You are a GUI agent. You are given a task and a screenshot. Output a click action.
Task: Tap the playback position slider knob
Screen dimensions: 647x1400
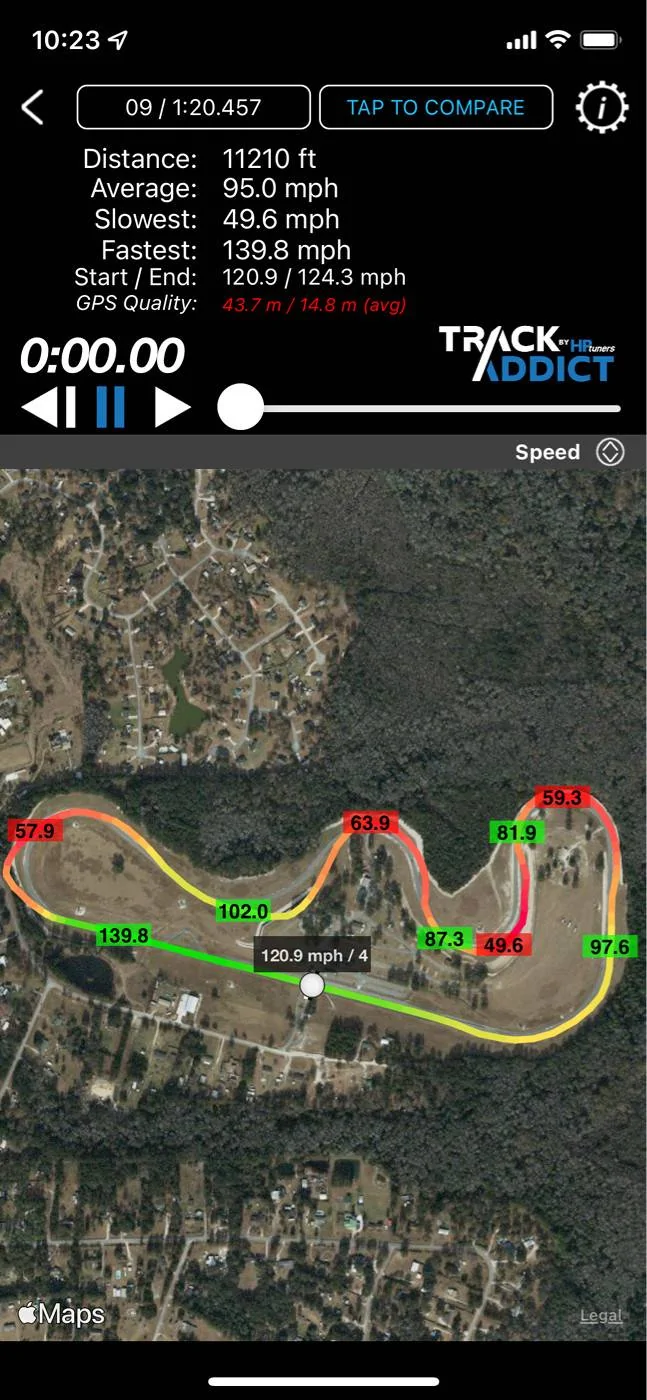(x=240, y=407)
